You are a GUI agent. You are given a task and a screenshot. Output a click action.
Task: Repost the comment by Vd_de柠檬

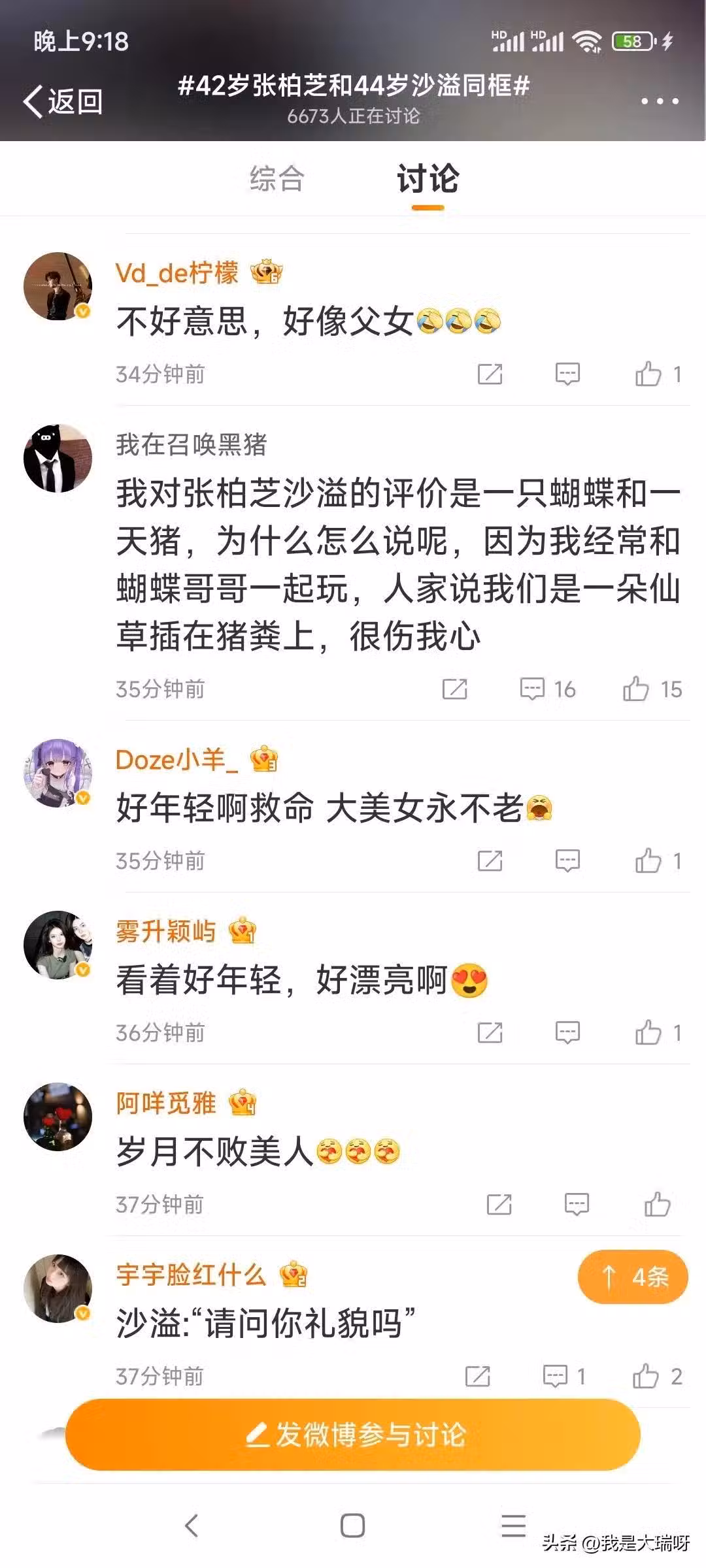(490, 374)
